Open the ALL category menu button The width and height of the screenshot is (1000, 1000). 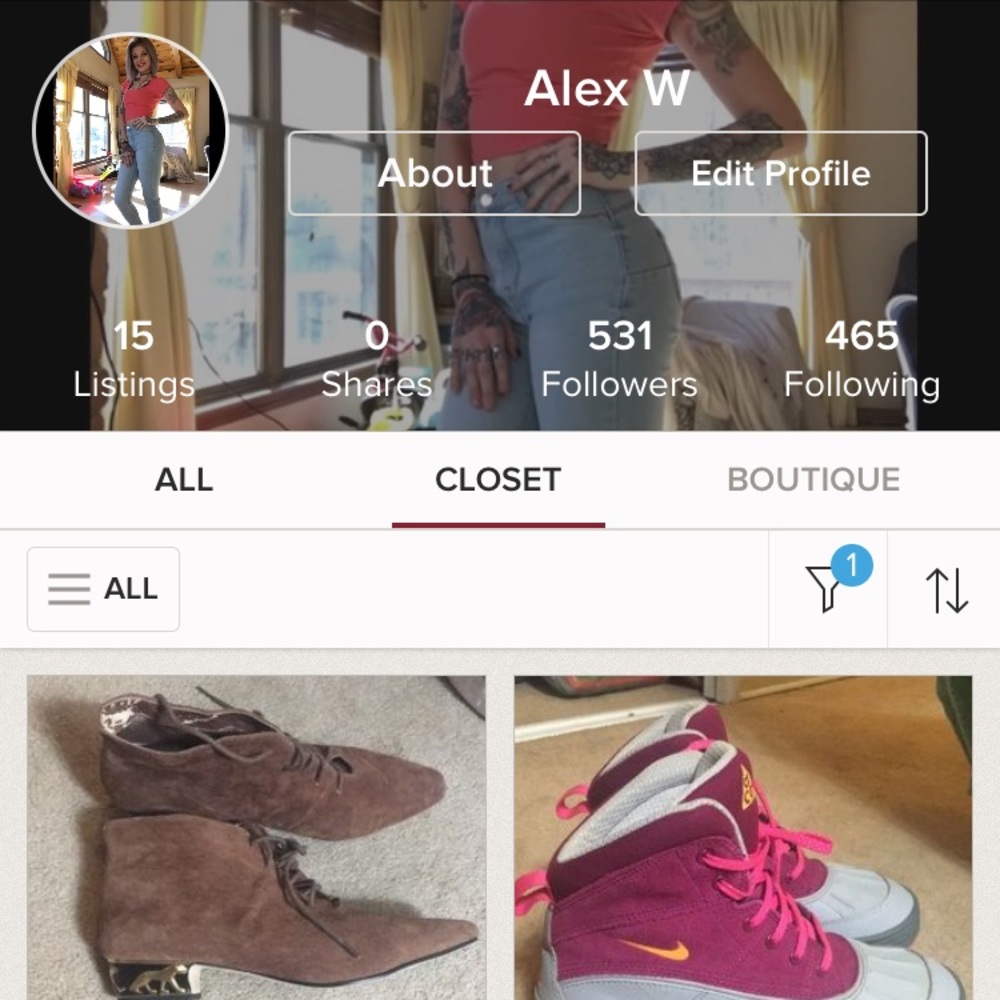coord(103,589)
